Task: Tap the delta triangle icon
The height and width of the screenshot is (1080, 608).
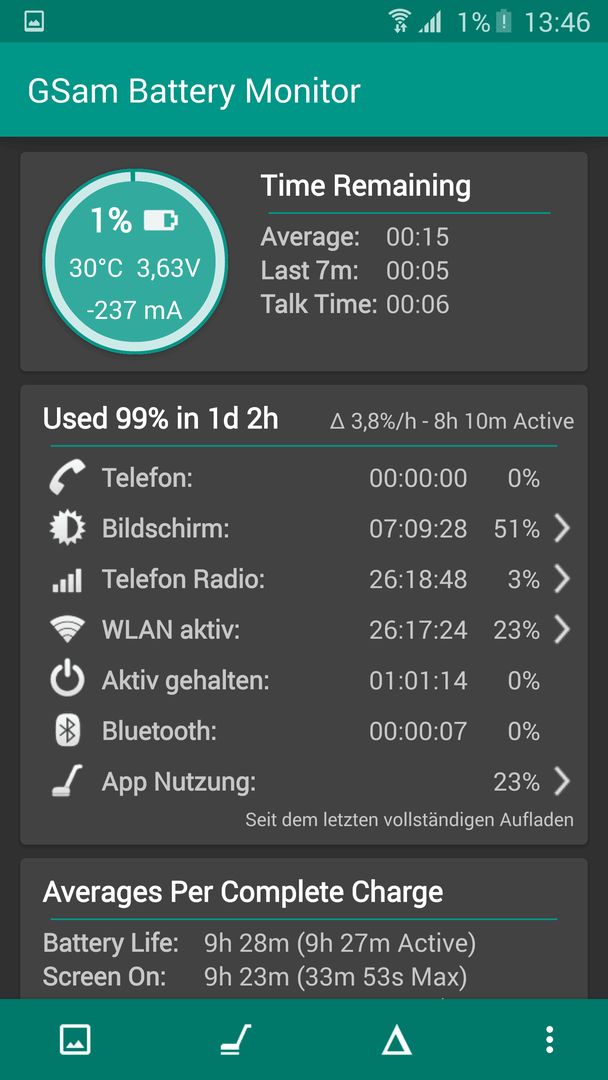Action: pos(397,1039)
